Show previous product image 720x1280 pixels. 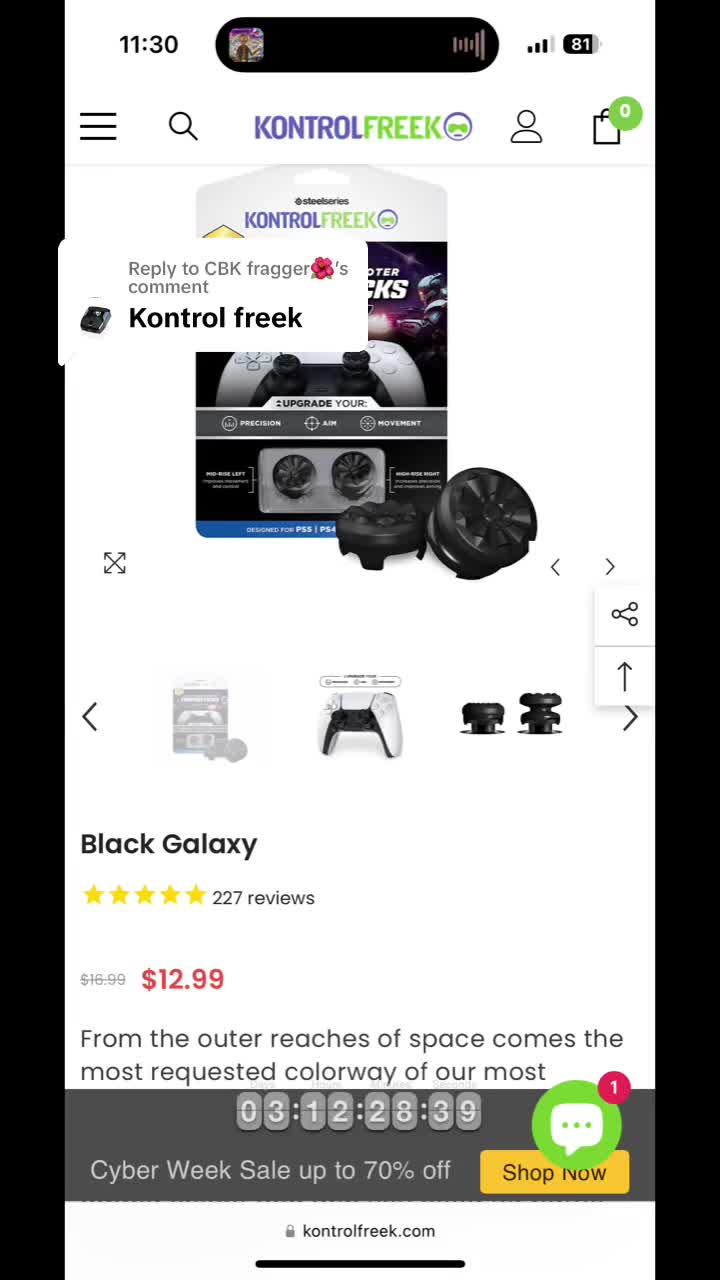555,567
